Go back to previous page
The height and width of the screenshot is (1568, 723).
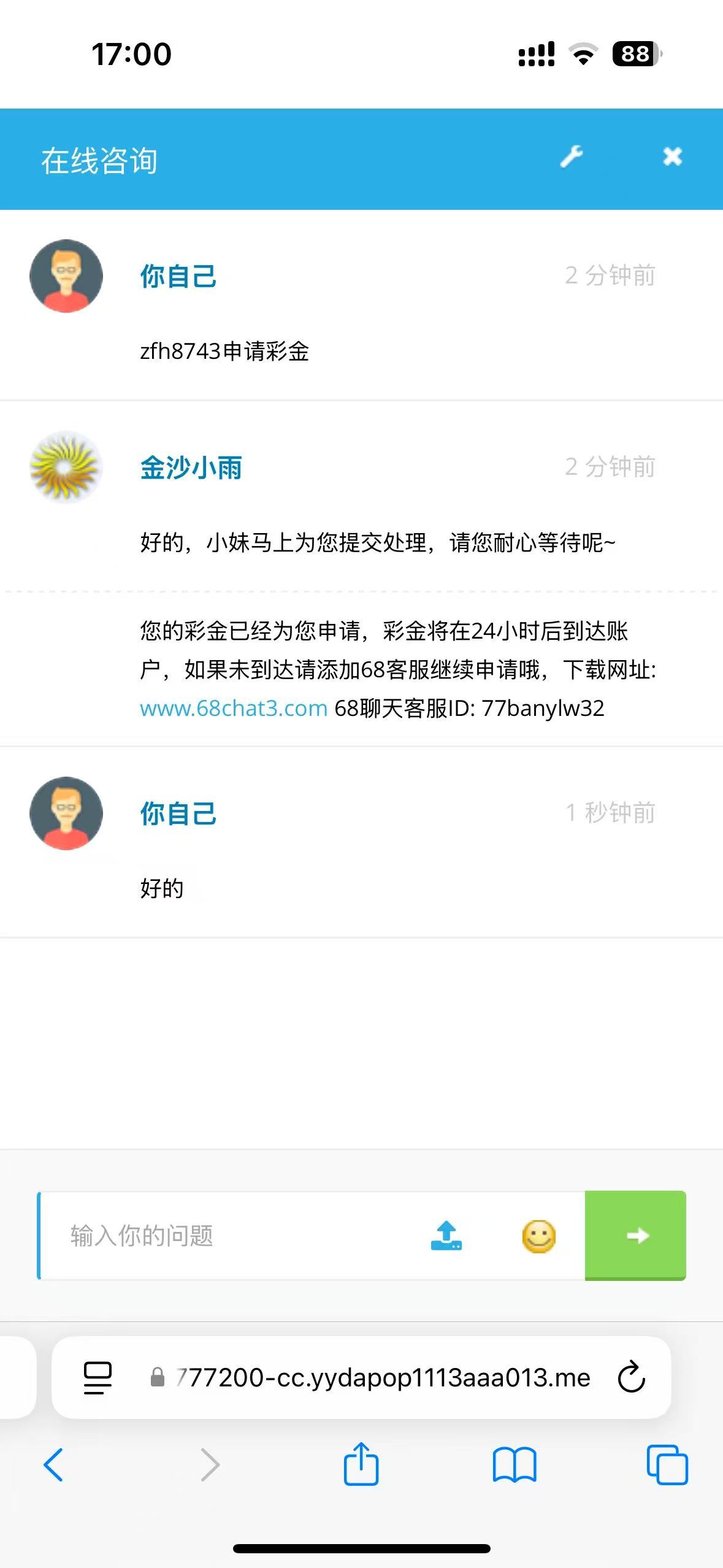click(53, 1465)
